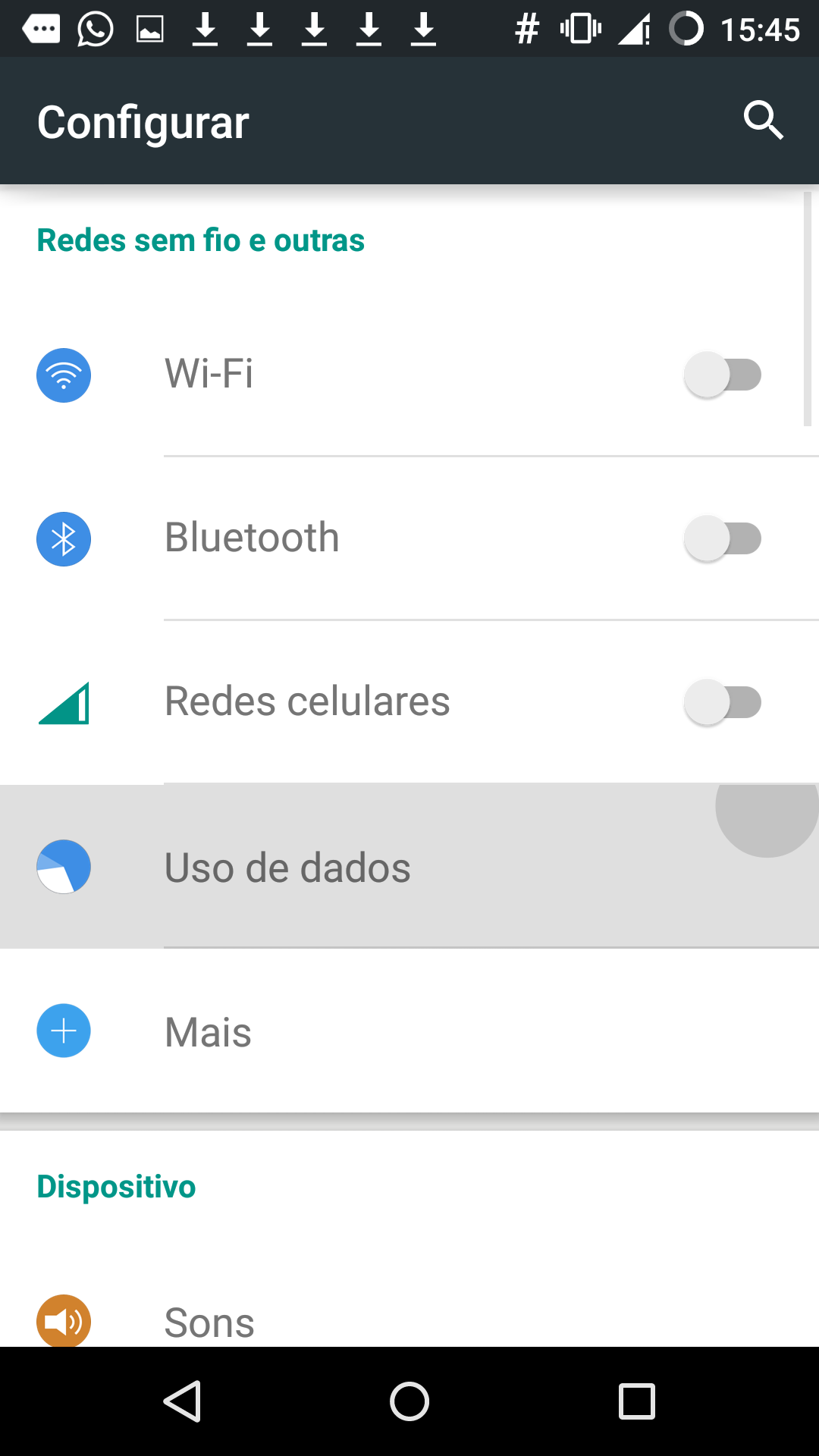Open Uso de dados
Image resolution: width=819 pixels, height=1456 pixels.
point(409,866)
